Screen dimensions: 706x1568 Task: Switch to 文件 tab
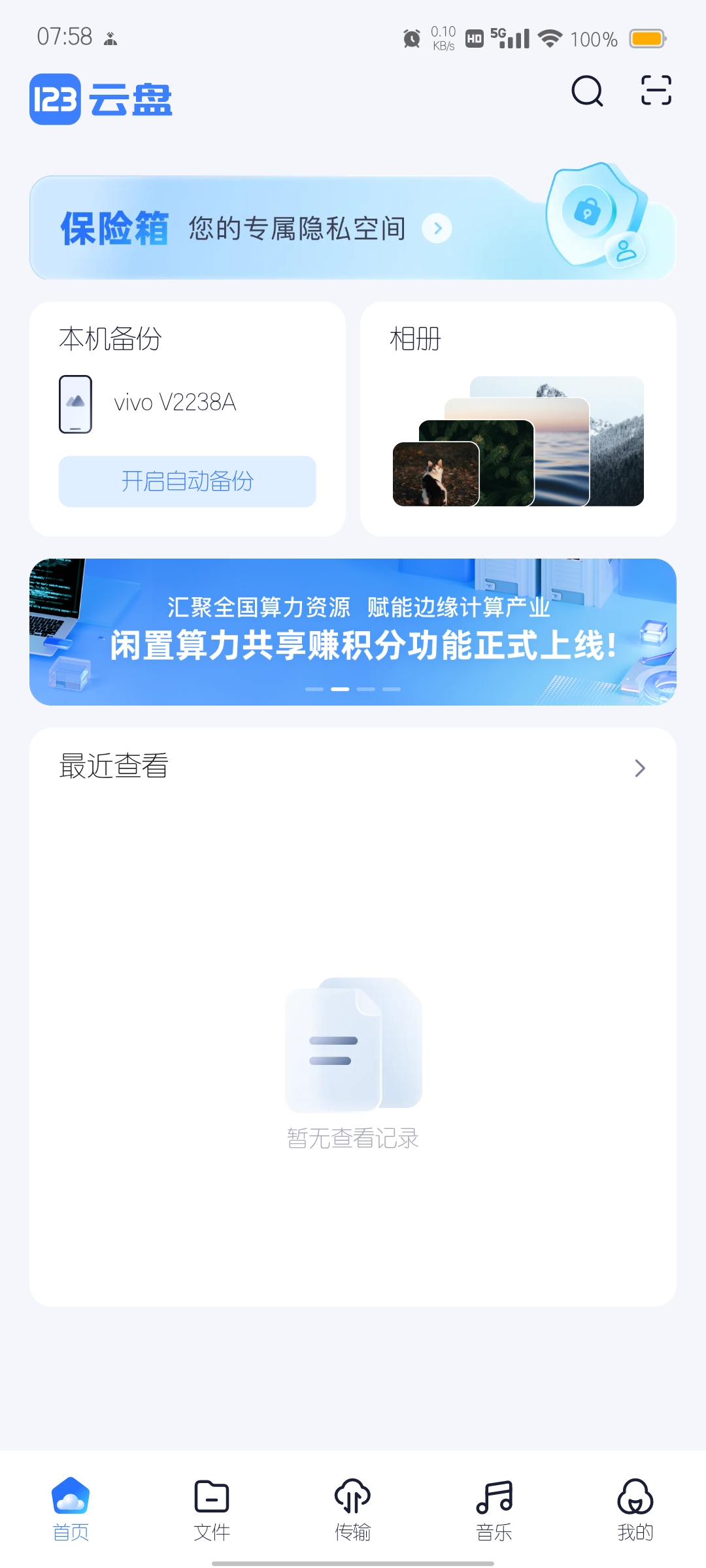210,1509
